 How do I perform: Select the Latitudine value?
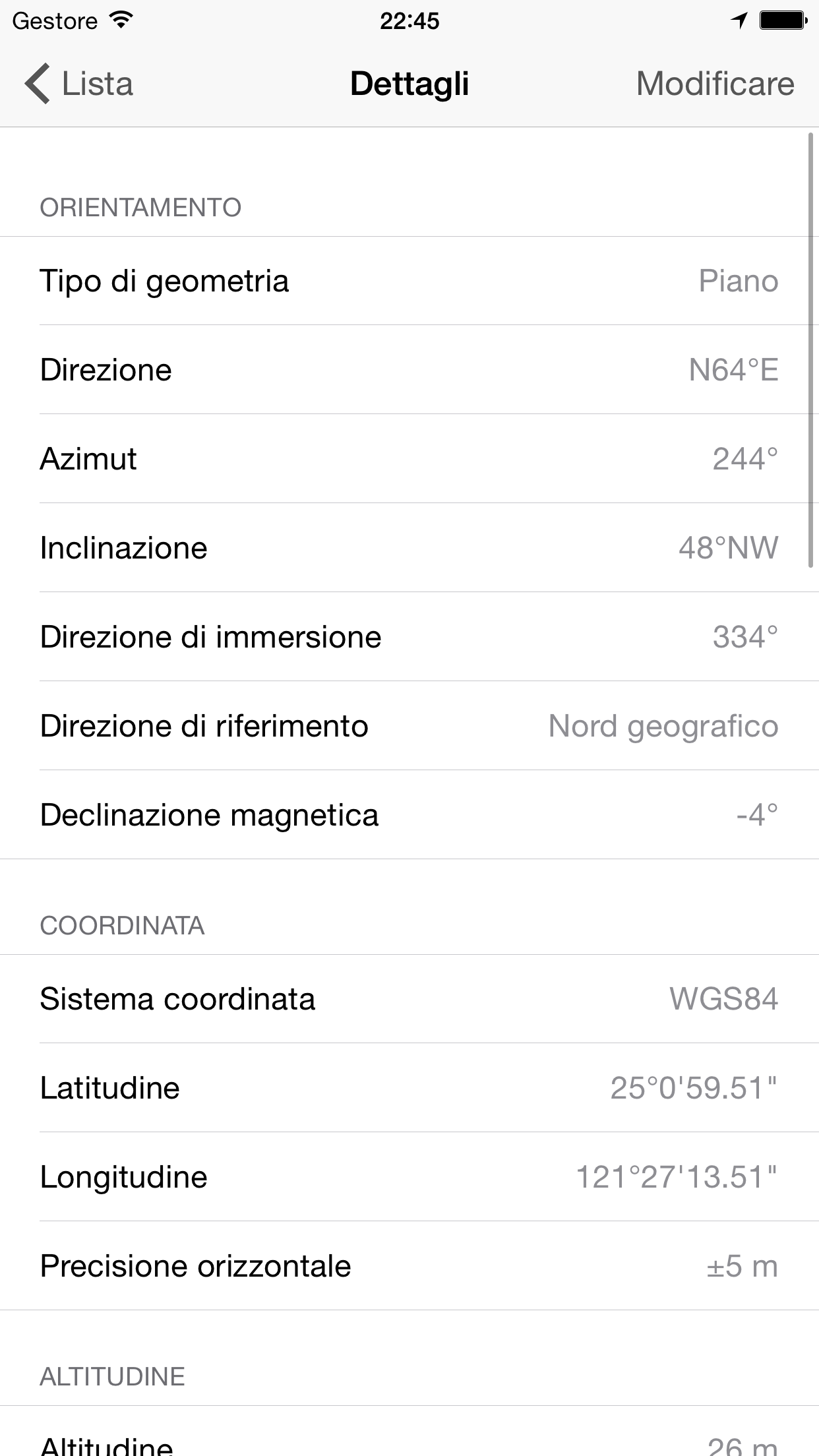coord(692,1089)
